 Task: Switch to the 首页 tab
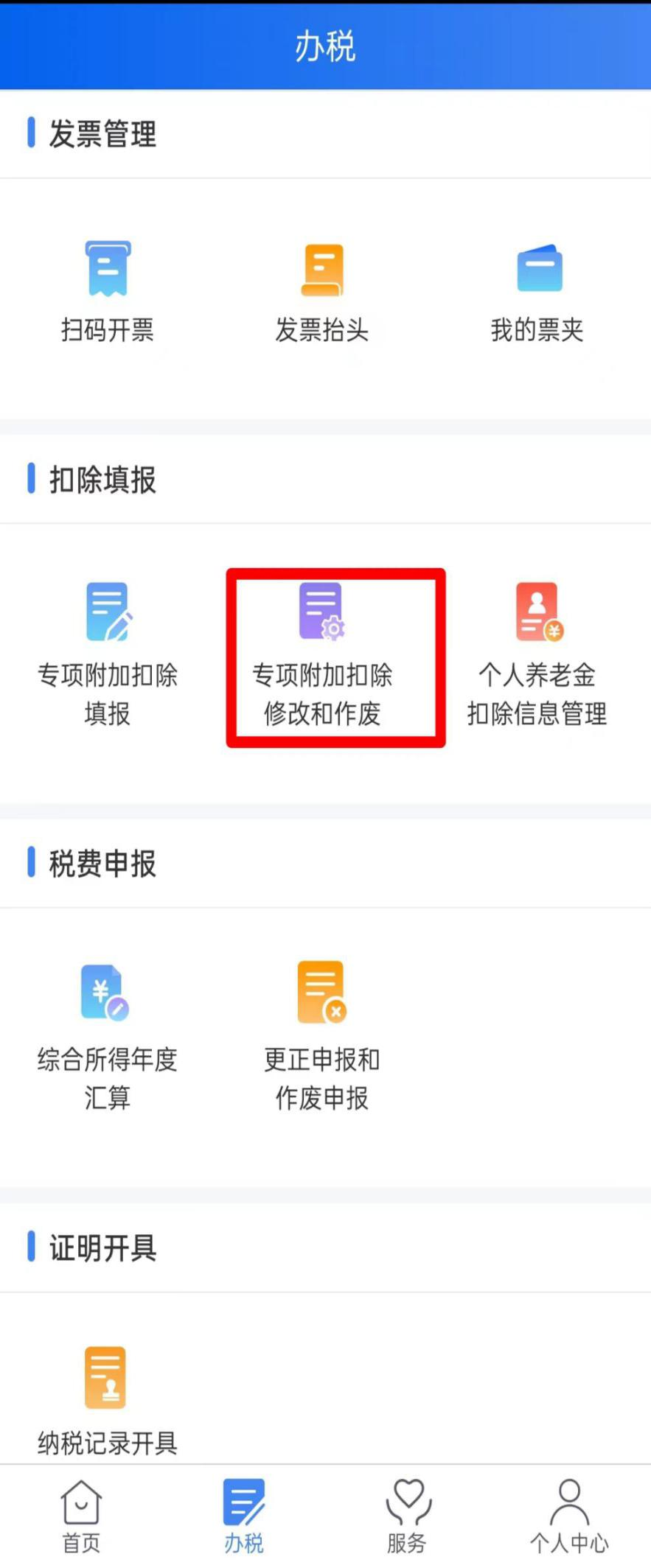[x=81, y=1516]
